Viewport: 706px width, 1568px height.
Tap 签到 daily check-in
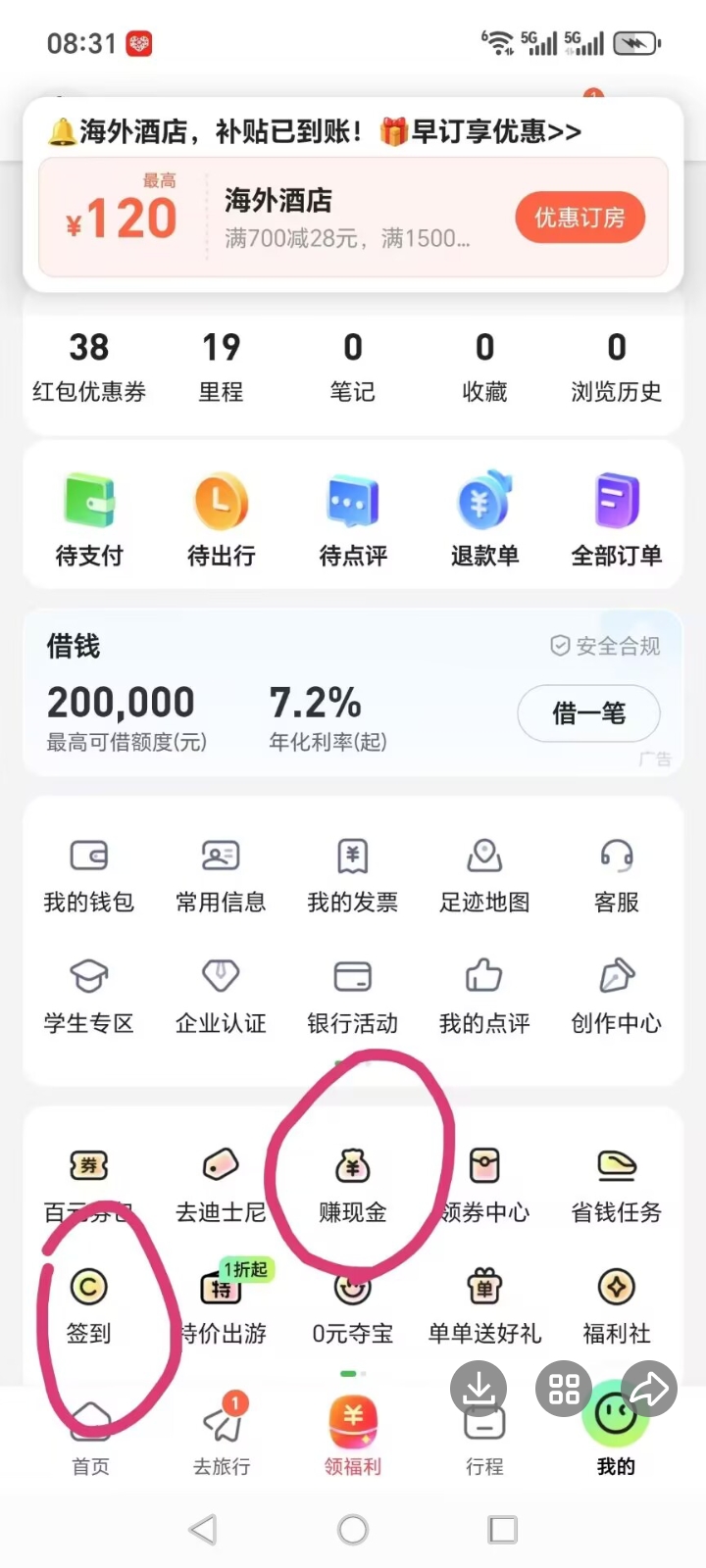pyautogui.click(x=89, y=1308)
